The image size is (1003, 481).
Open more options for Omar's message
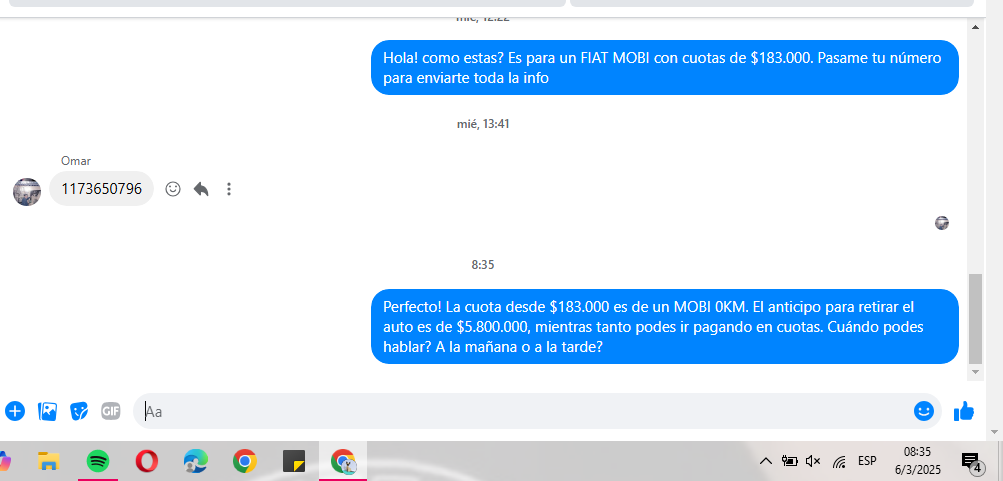pos(229,189)
